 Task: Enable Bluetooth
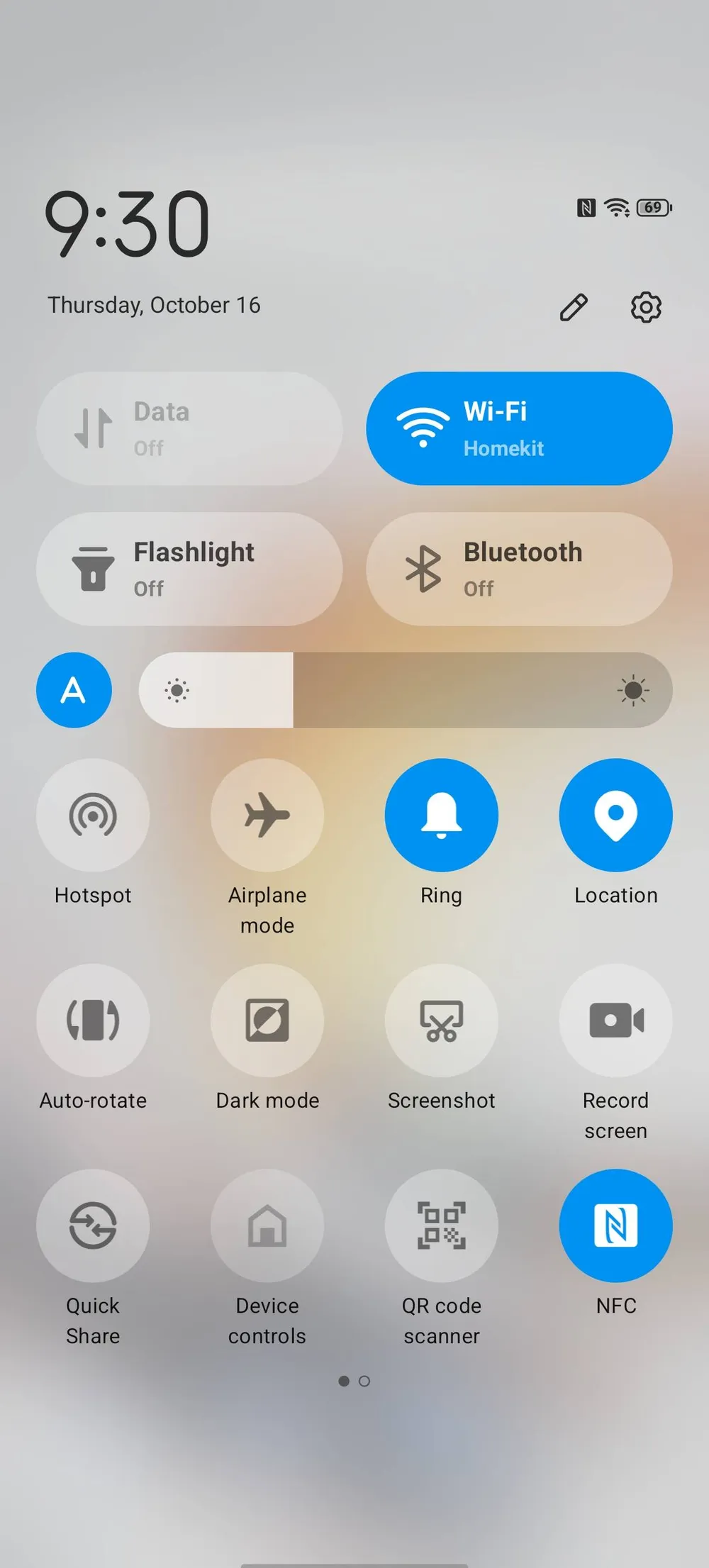point(519,569)
